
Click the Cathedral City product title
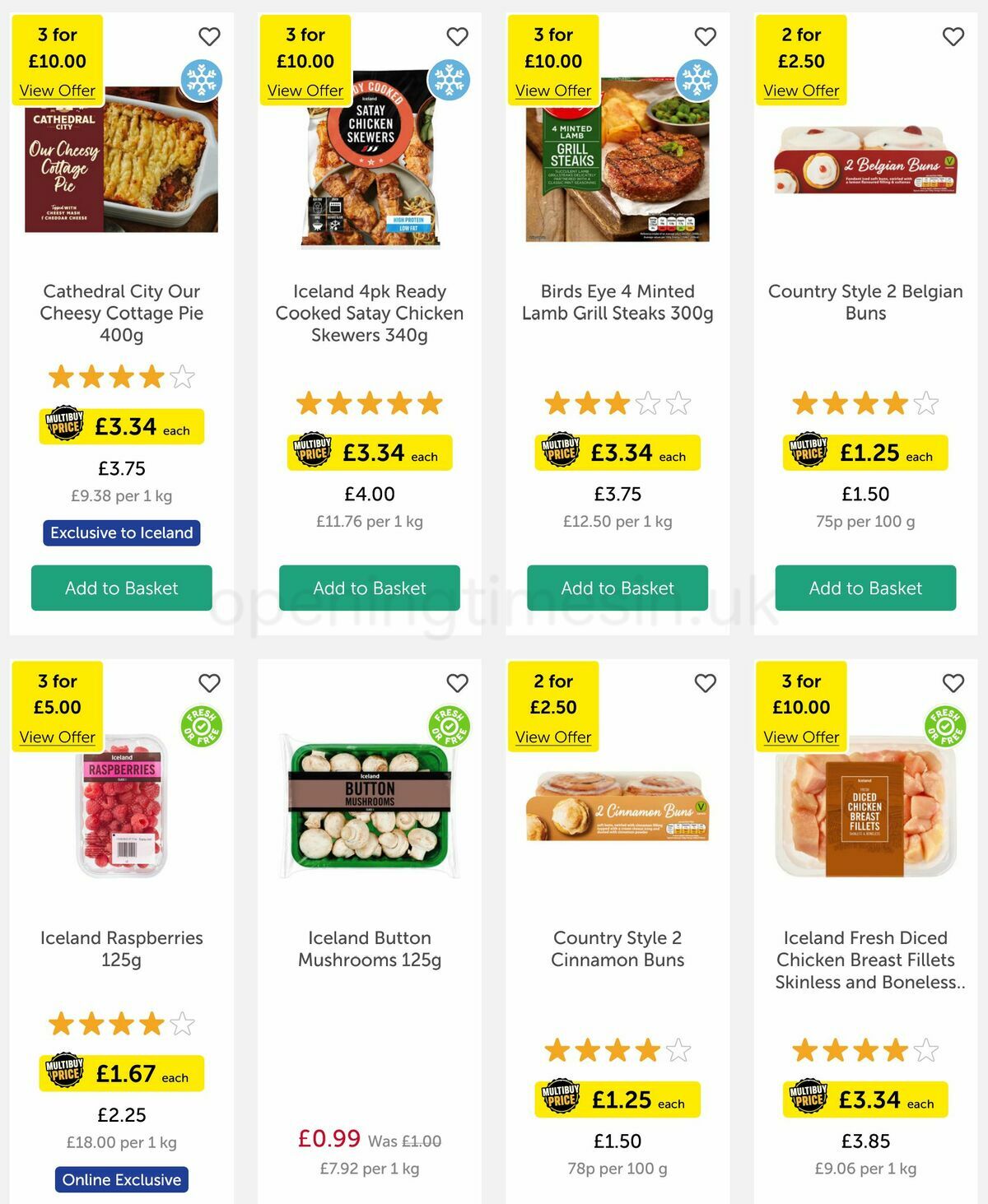point(121,313)
